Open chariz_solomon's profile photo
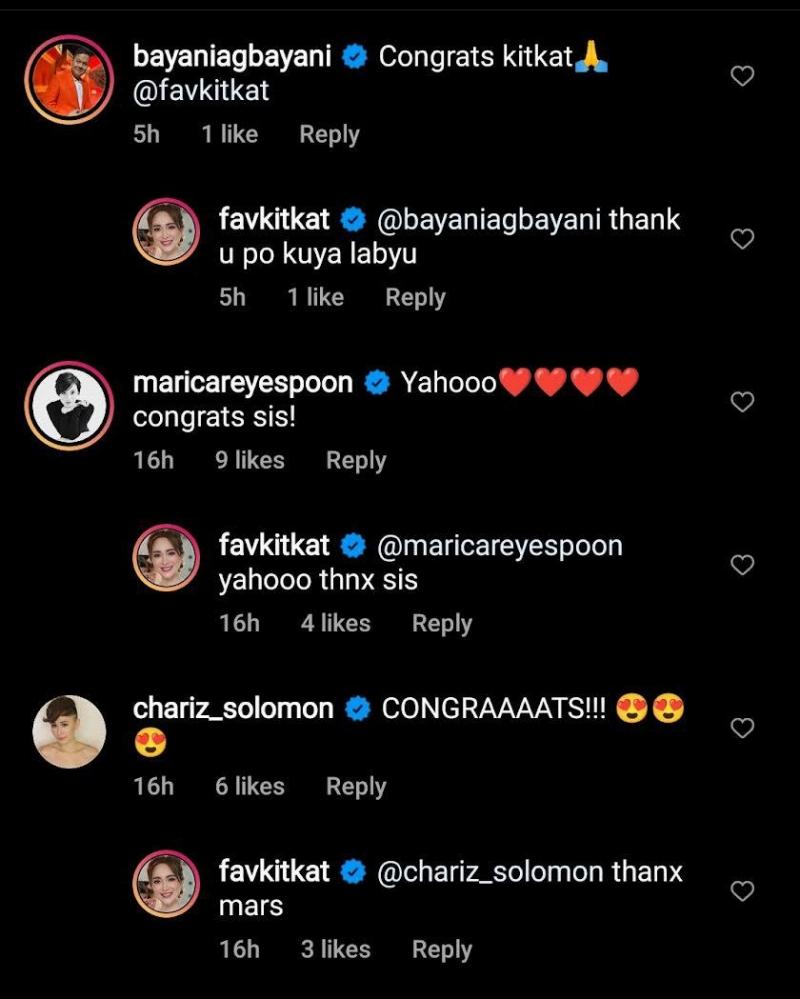The height and width of the screenshot is (999, 800). (69, 731)
